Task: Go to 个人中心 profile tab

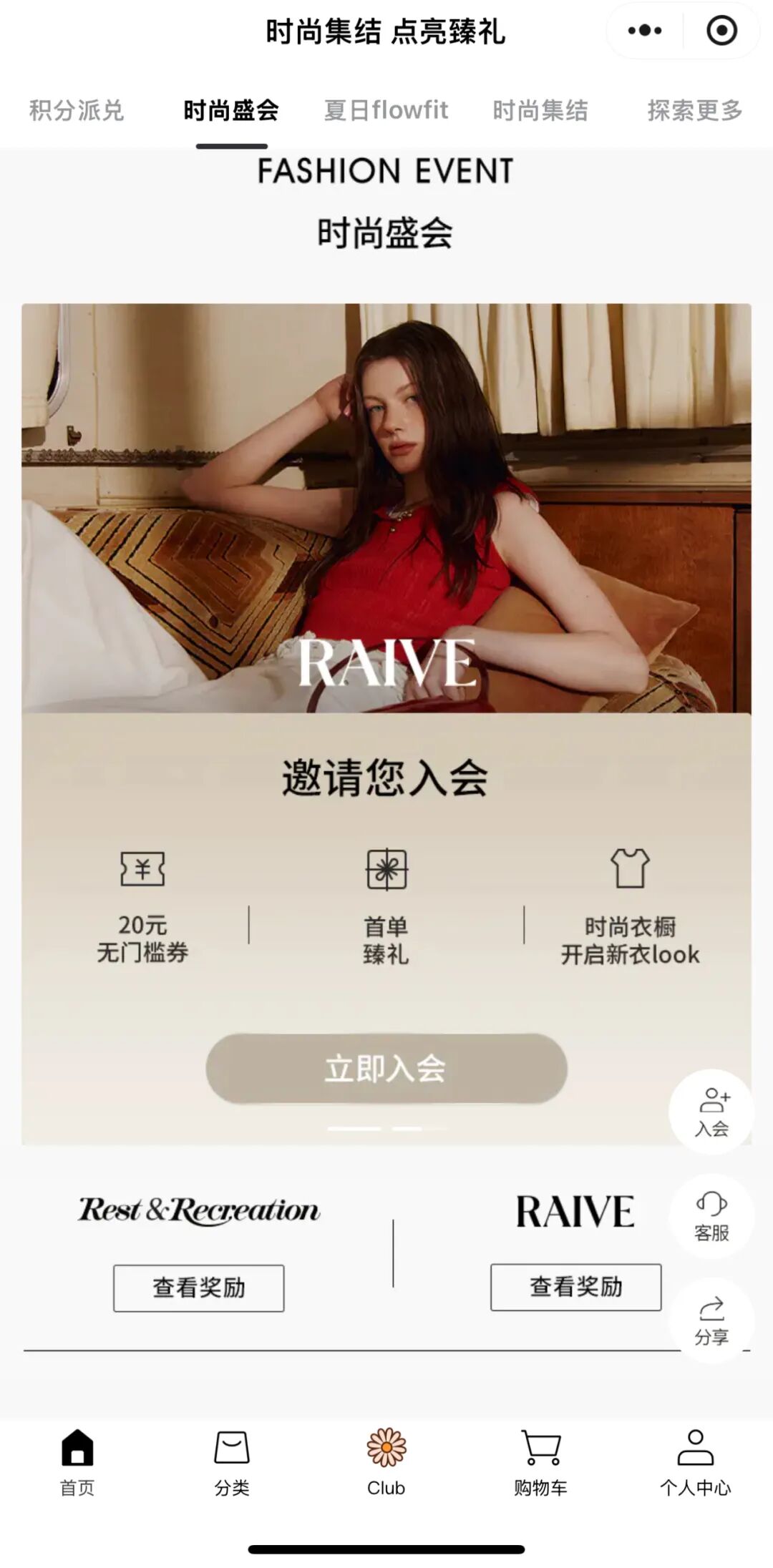Action: 695,1462
